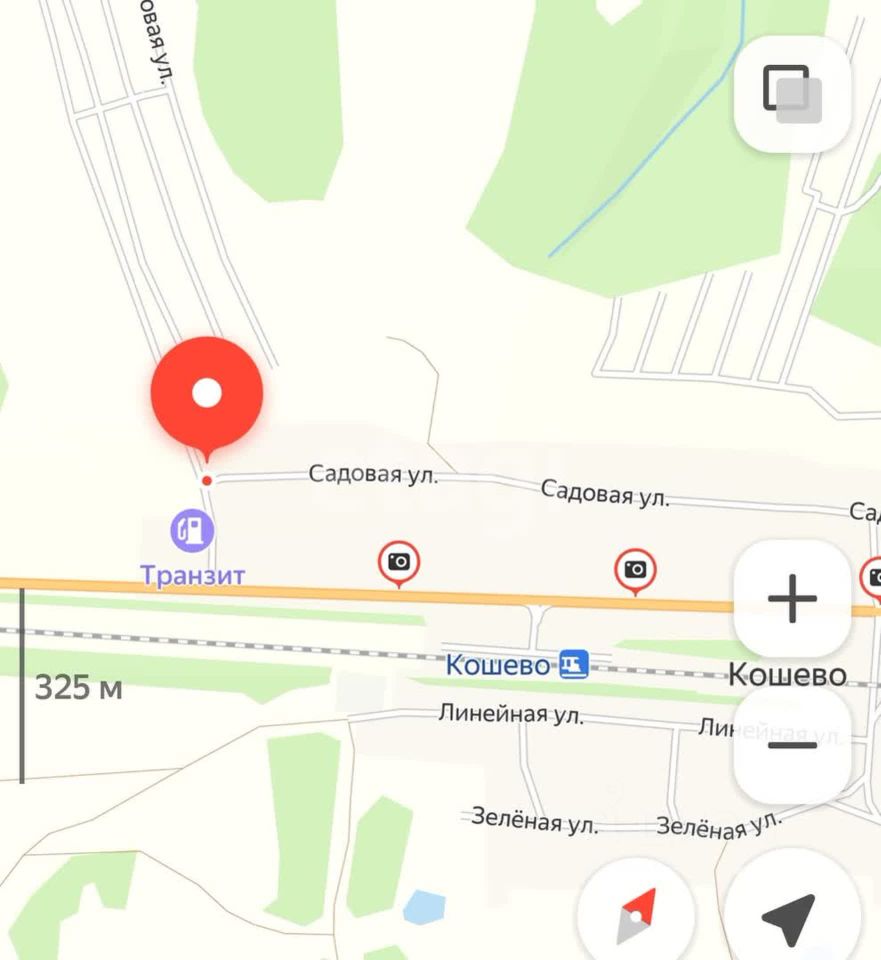The width and height of the screenshot is (881, 960).
Task: Zoom out with the minus button
Action: 792,745
